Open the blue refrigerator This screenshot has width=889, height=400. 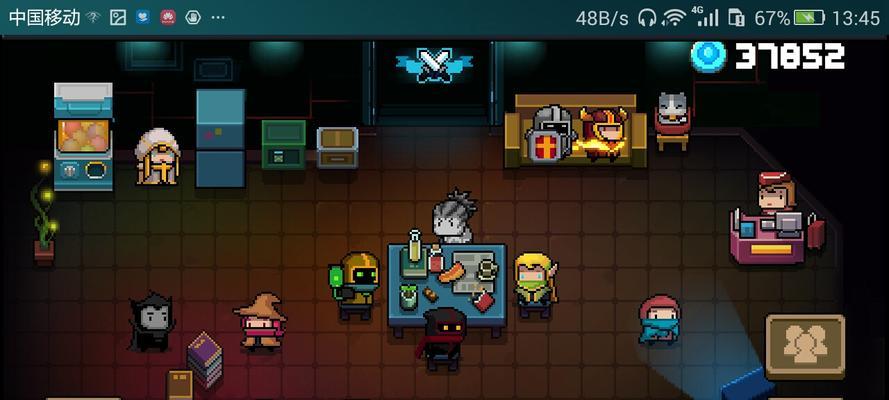pos(220,137)
